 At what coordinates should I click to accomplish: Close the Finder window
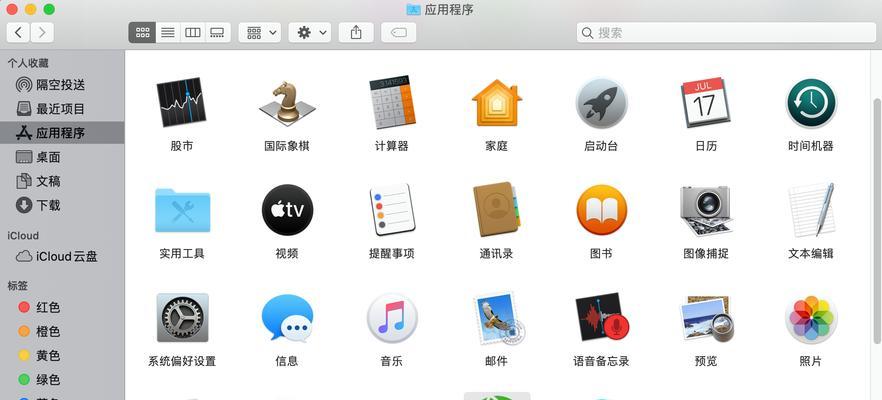[11, 9]
